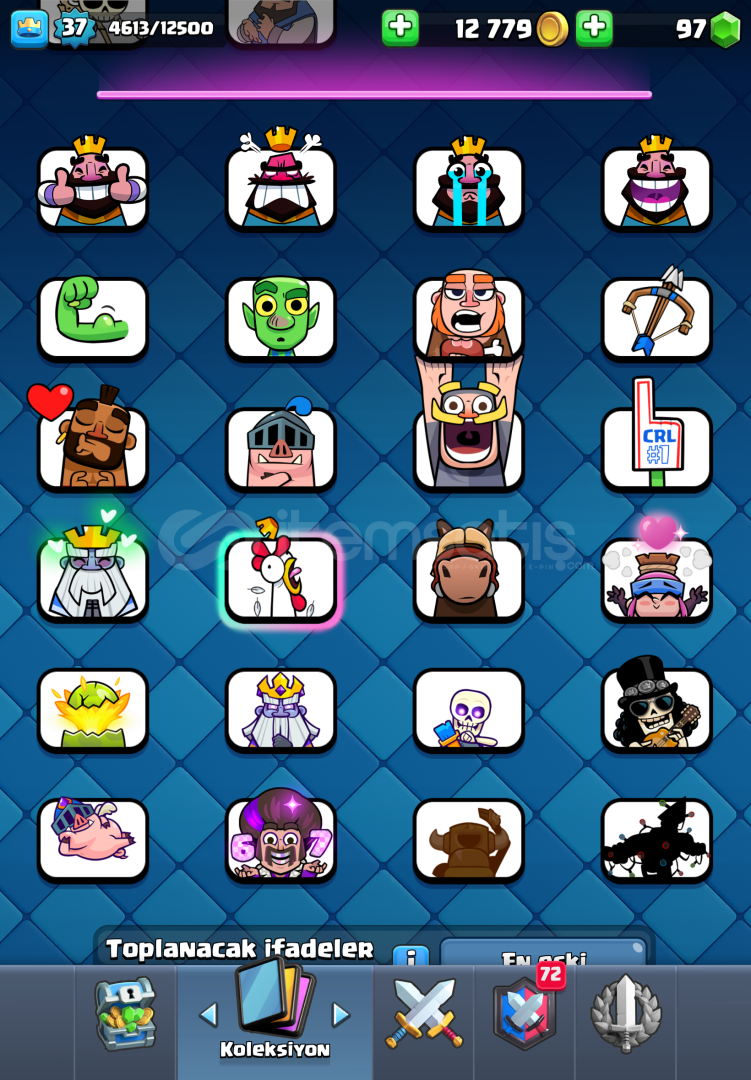Screen dimensions: 751x1080
Task: Buy gems via plus beside the gem
Action: (x=594, y=28)
